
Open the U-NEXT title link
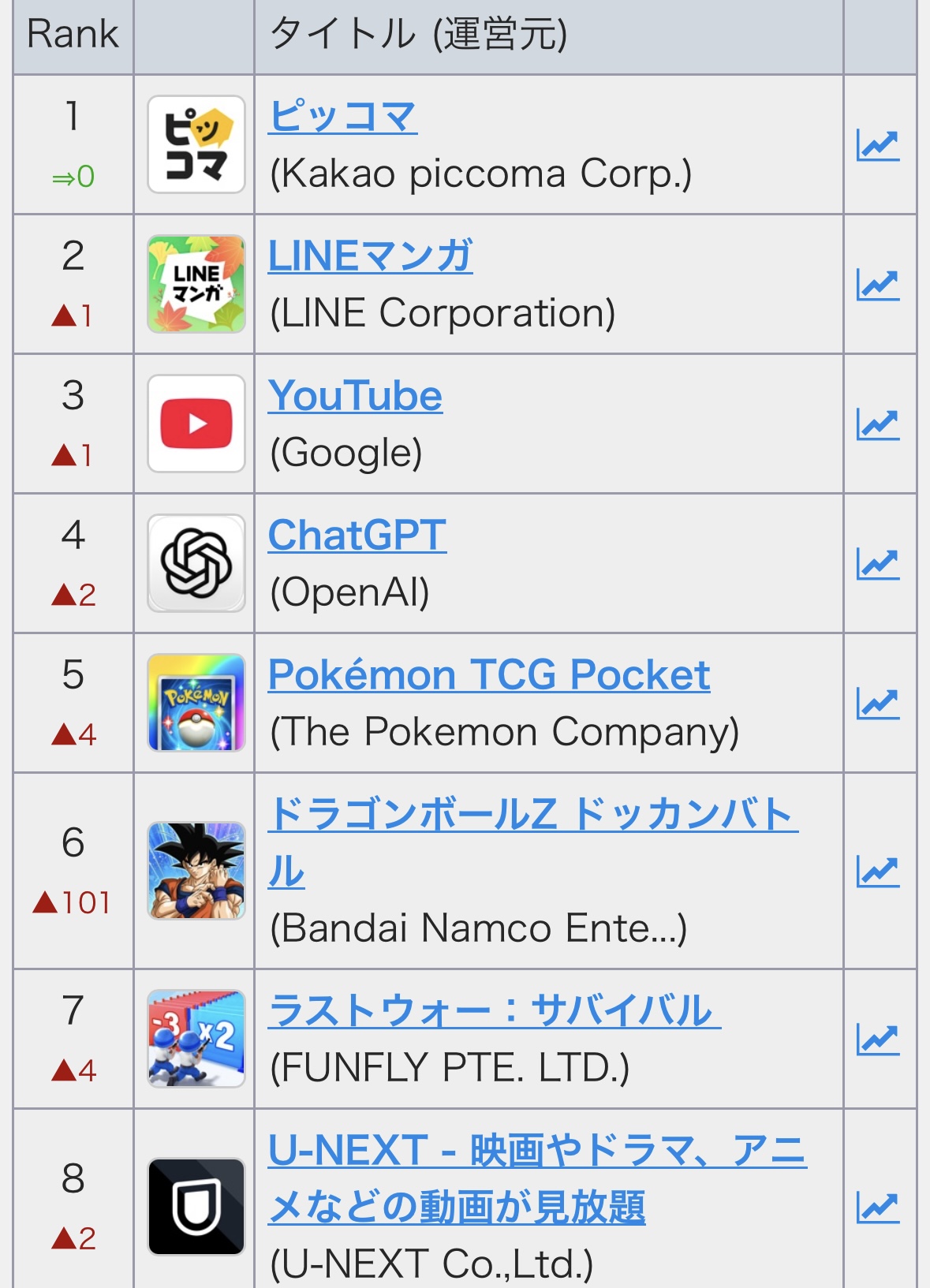[x=536, y=1151]
